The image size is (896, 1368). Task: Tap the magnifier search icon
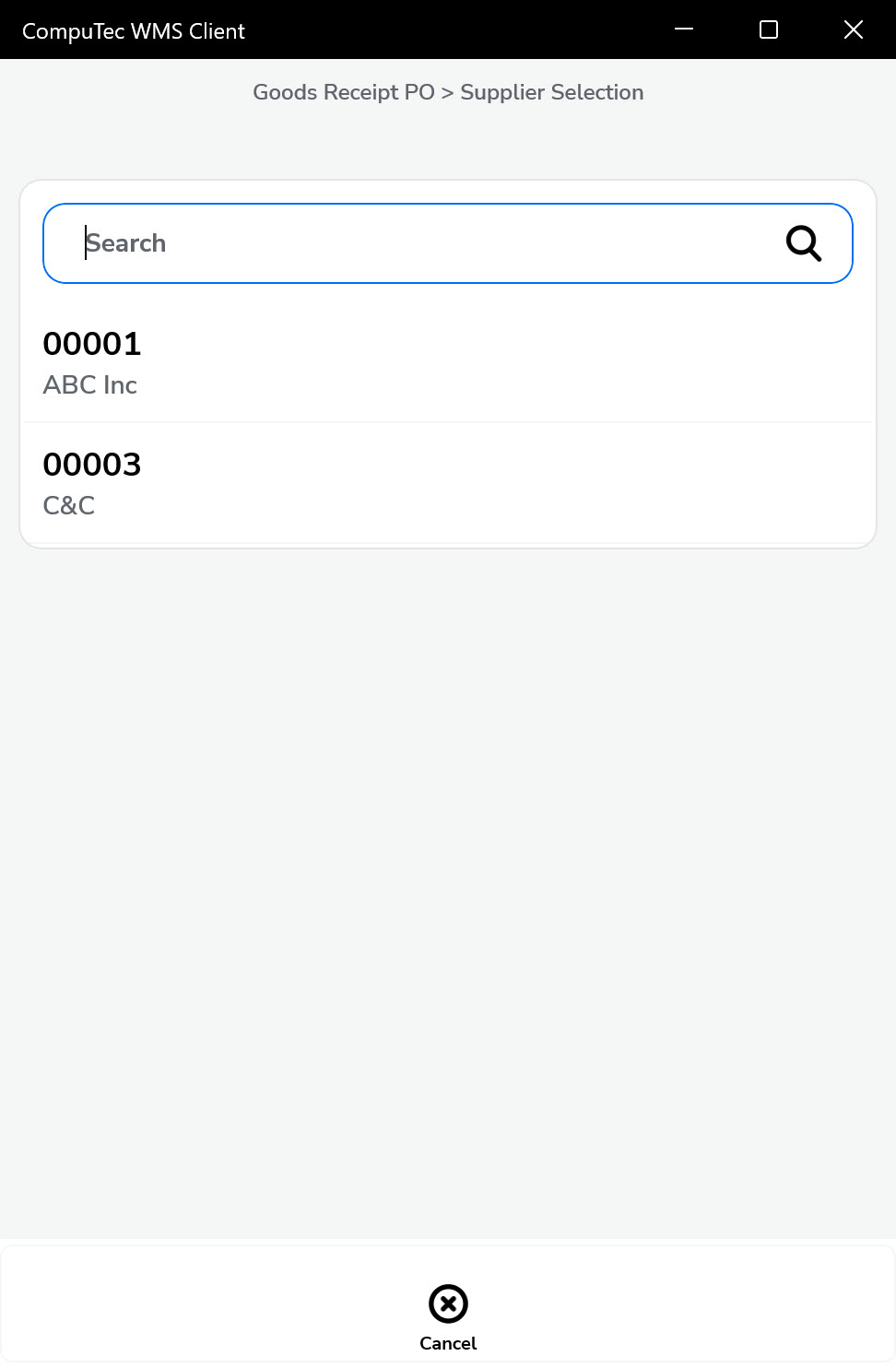click(x=803, y=243)
